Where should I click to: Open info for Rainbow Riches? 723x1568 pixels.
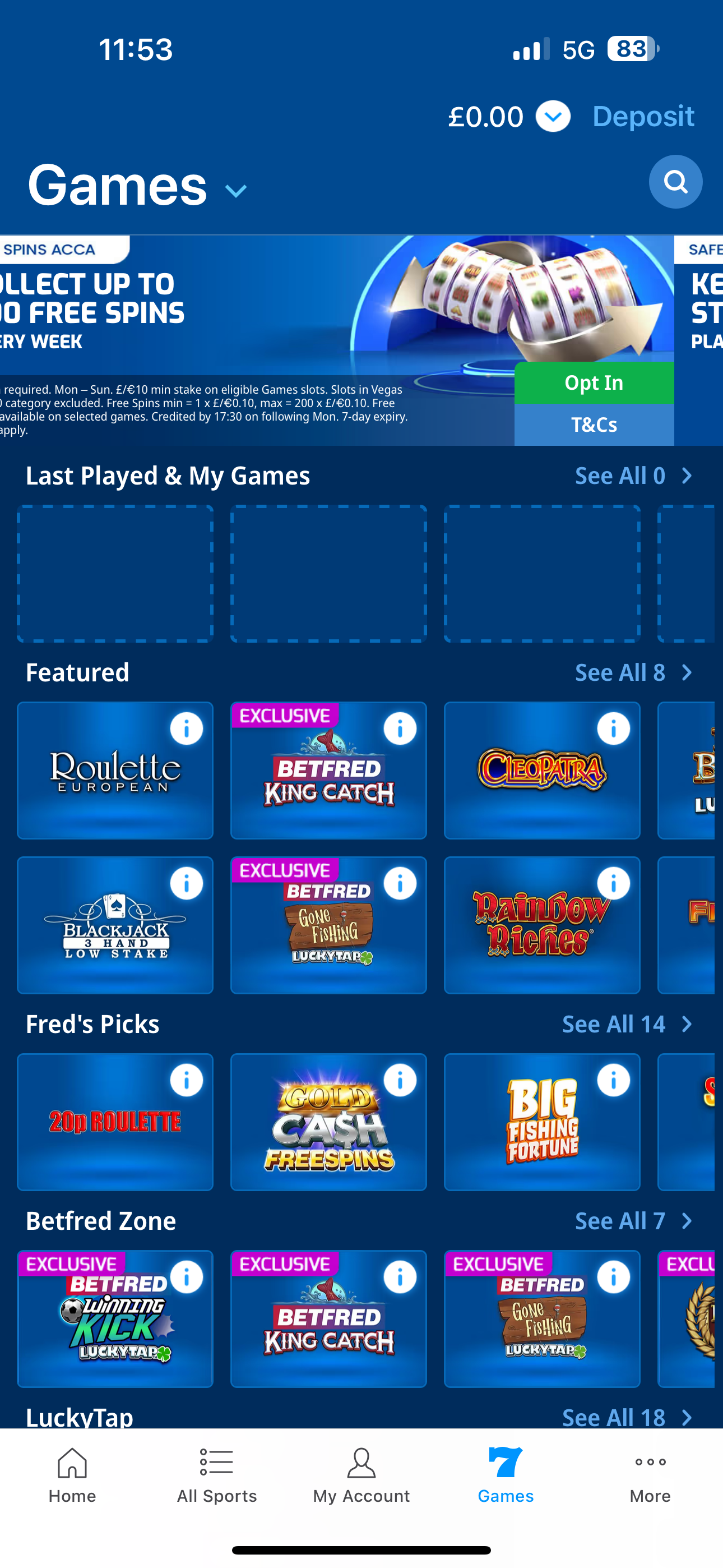pyautogui.click(x=614, y=883)
